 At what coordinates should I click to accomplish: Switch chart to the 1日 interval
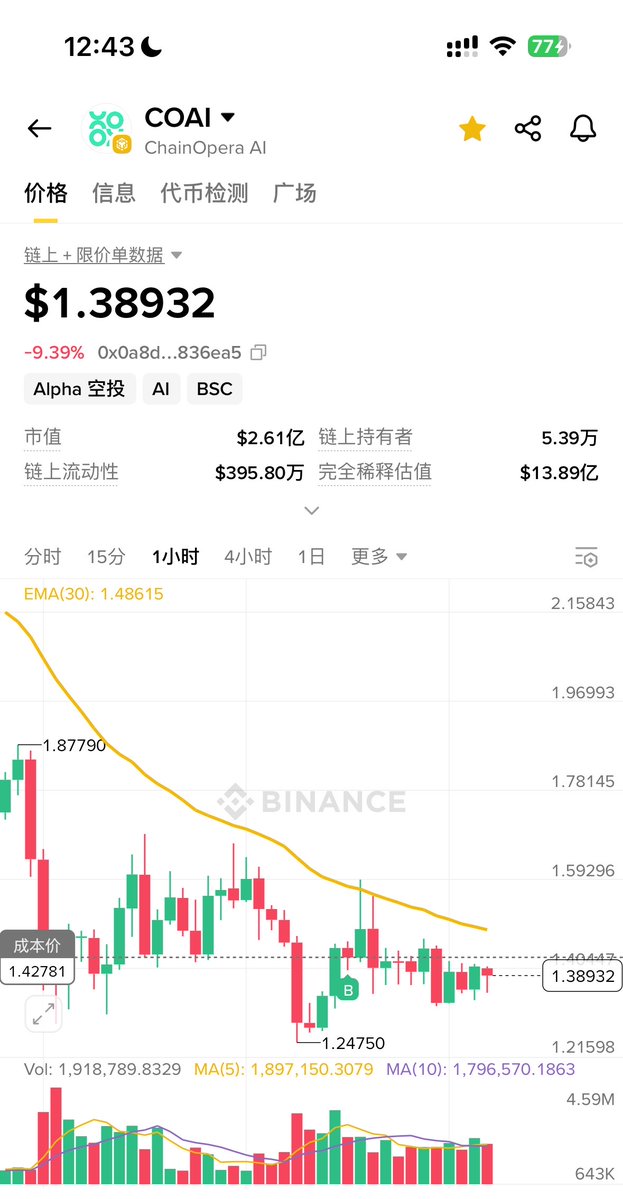pos(311,557)
